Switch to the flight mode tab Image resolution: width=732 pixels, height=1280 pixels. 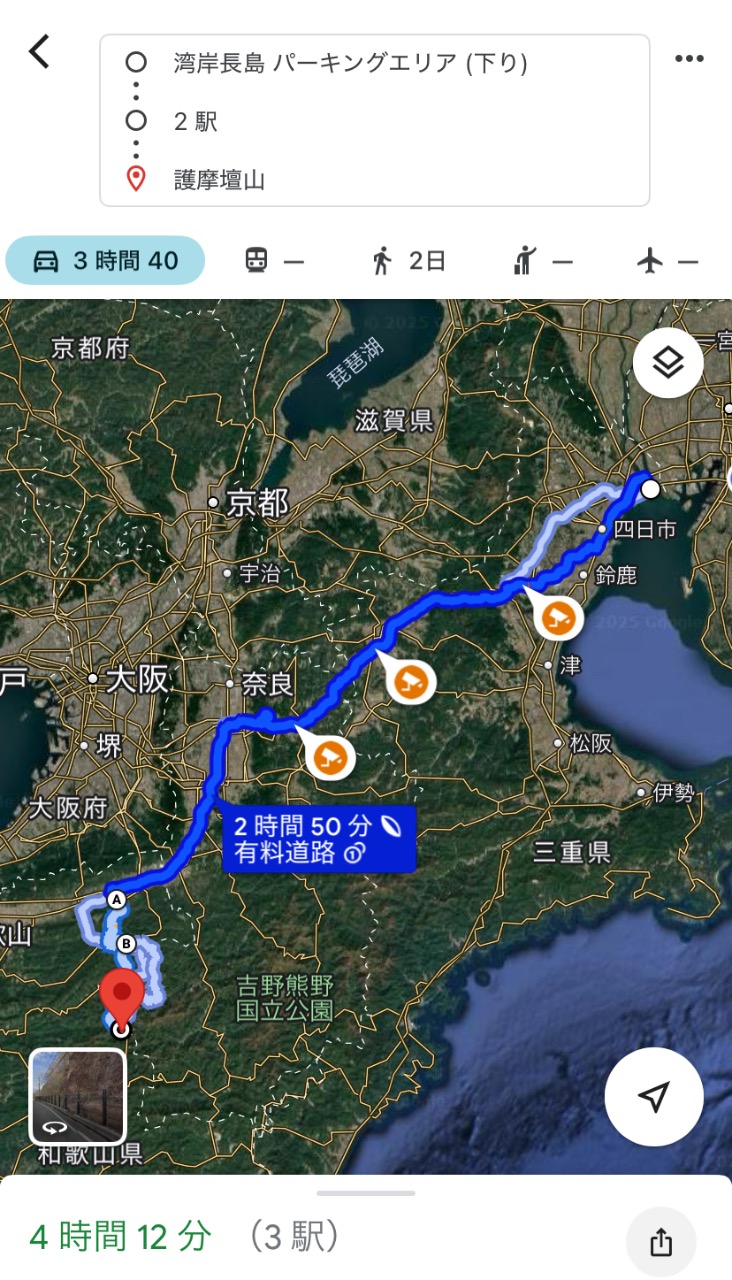667,262
